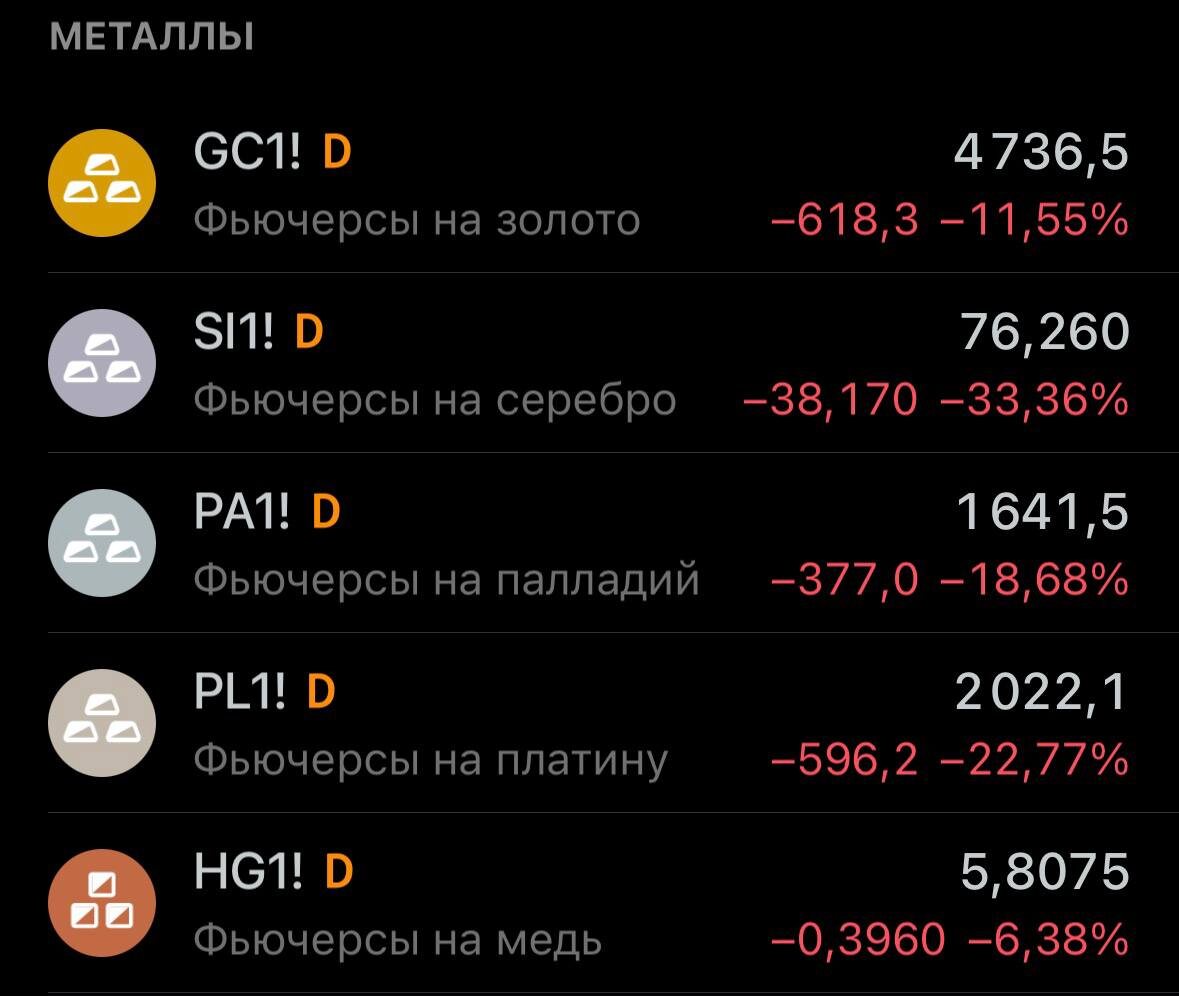Open the HG1! copper futures row

pyautogui.click(x=589, y=904)
